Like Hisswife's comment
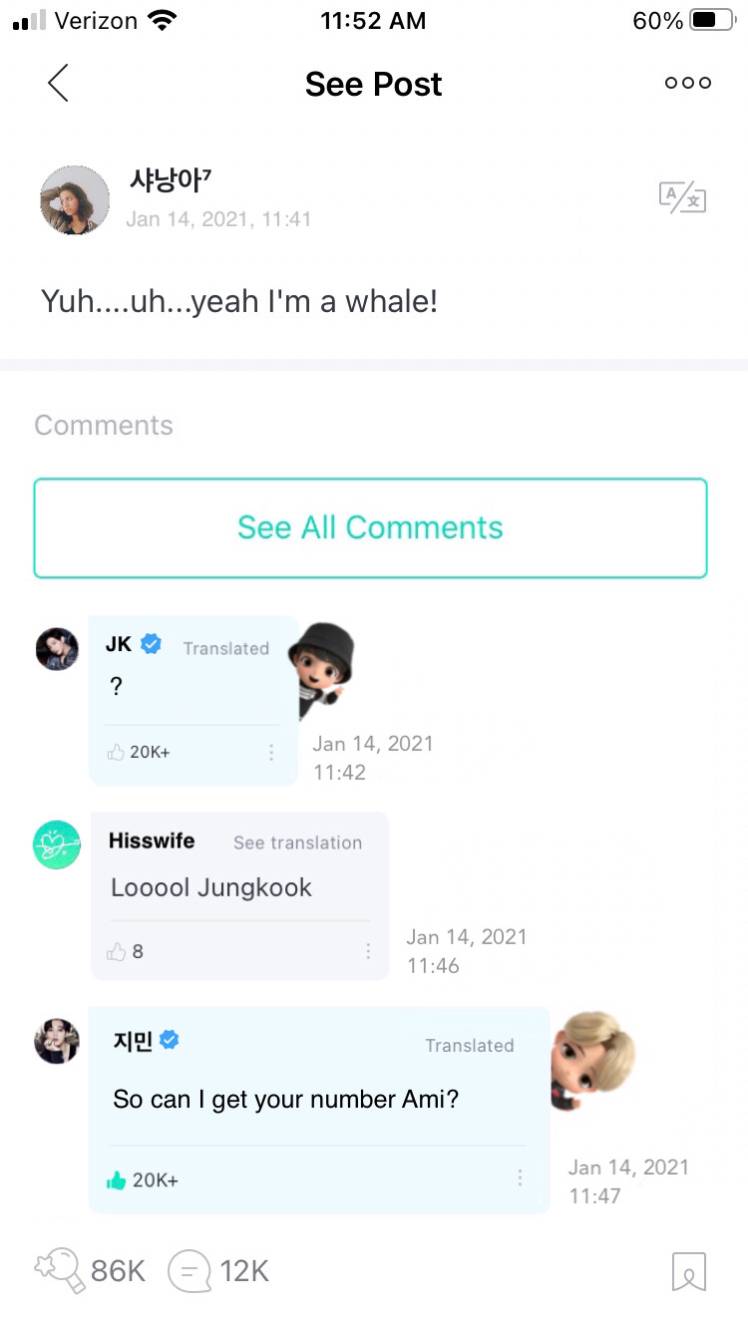Viewport: 748px width, 1327px height. coord(117,951)
